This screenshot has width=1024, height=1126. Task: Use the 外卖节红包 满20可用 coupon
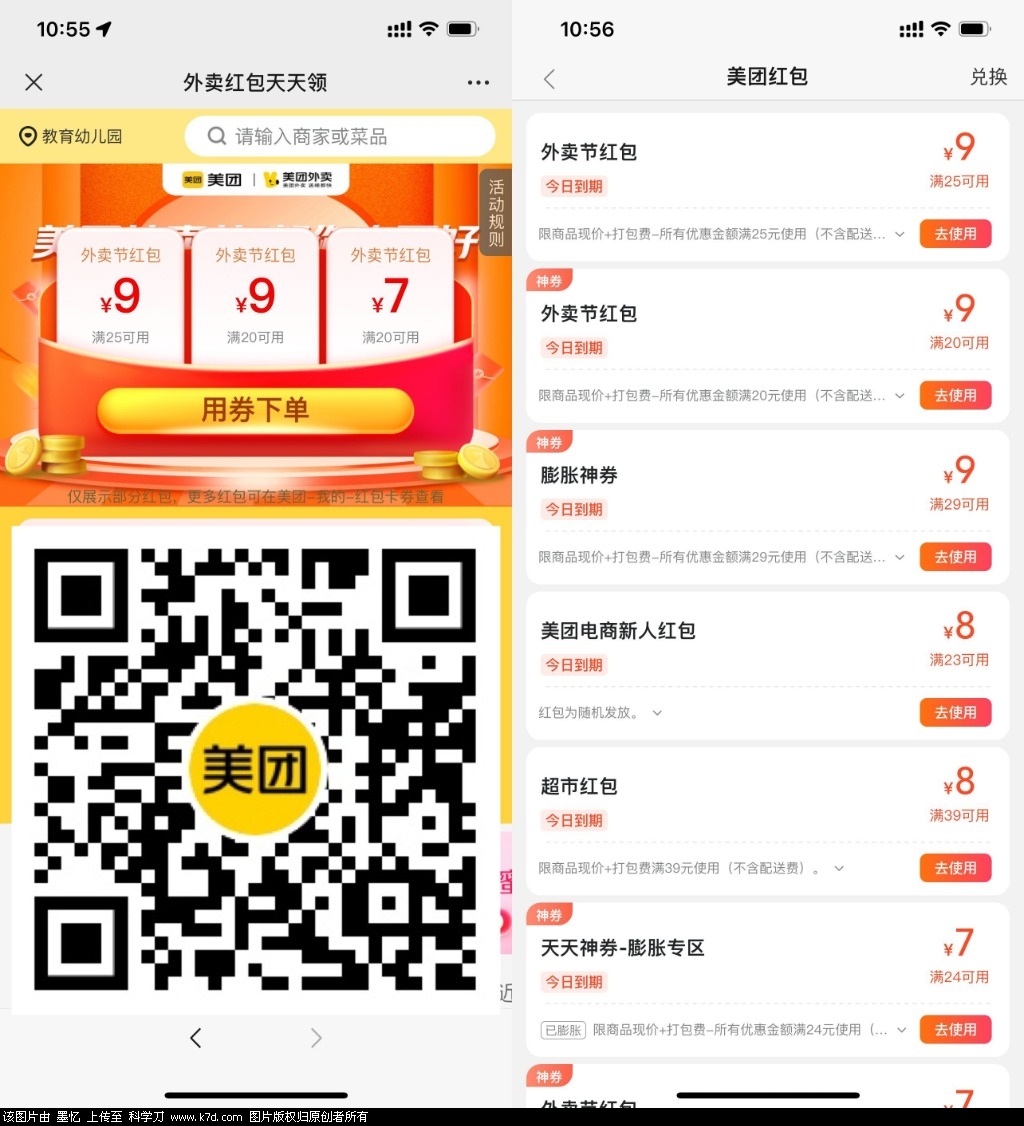(x=955, y=395)
